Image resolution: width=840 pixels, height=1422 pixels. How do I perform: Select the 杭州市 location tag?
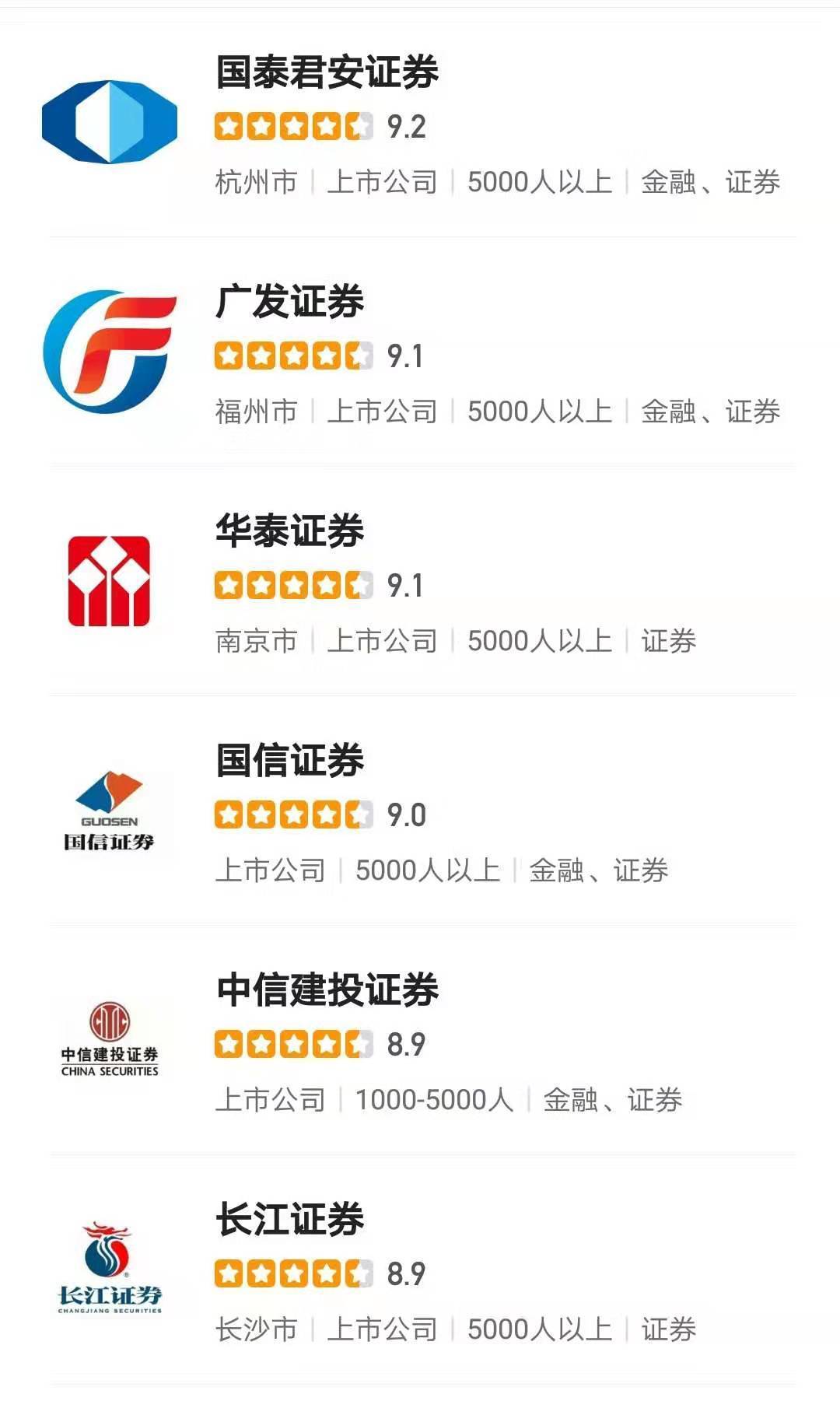257,180
